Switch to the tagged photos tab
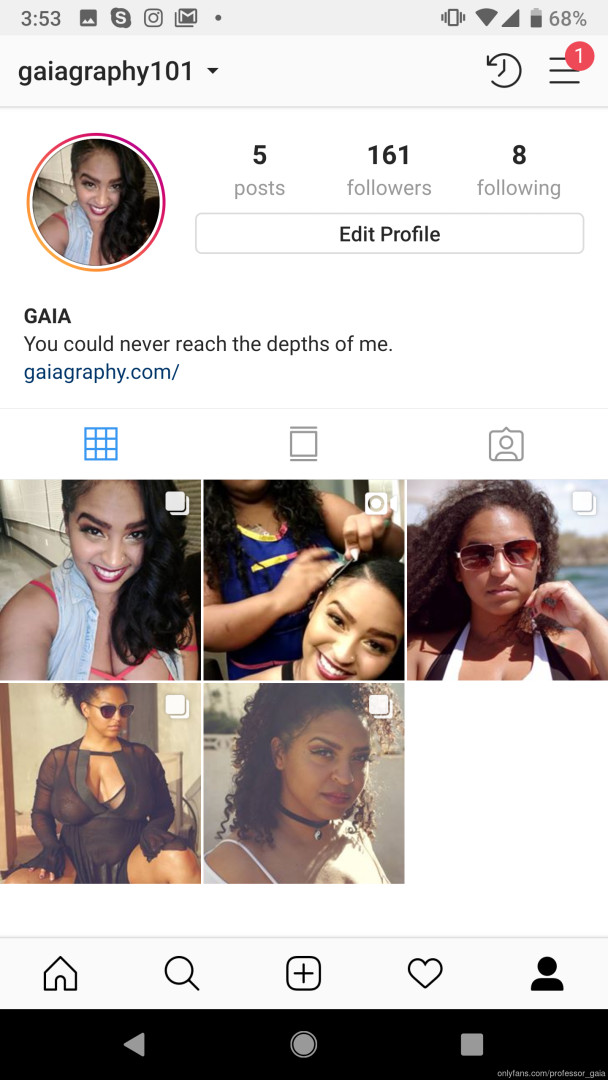This screenshot has height=1080, width=608. tap(506, 444)
